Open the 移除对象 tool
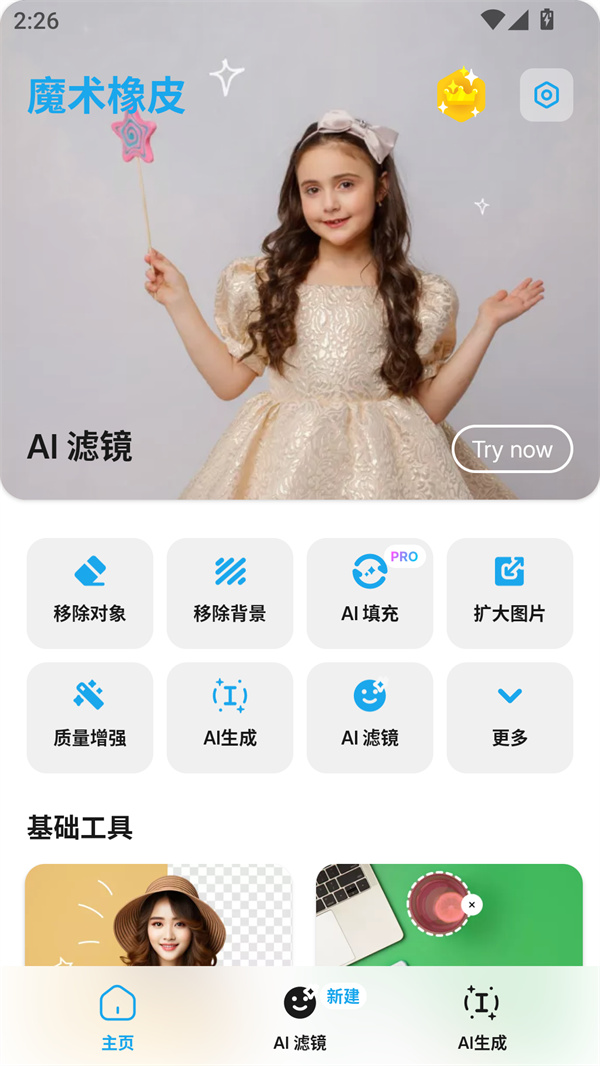This screenshot has width=600, height=1066. (90, 593)
